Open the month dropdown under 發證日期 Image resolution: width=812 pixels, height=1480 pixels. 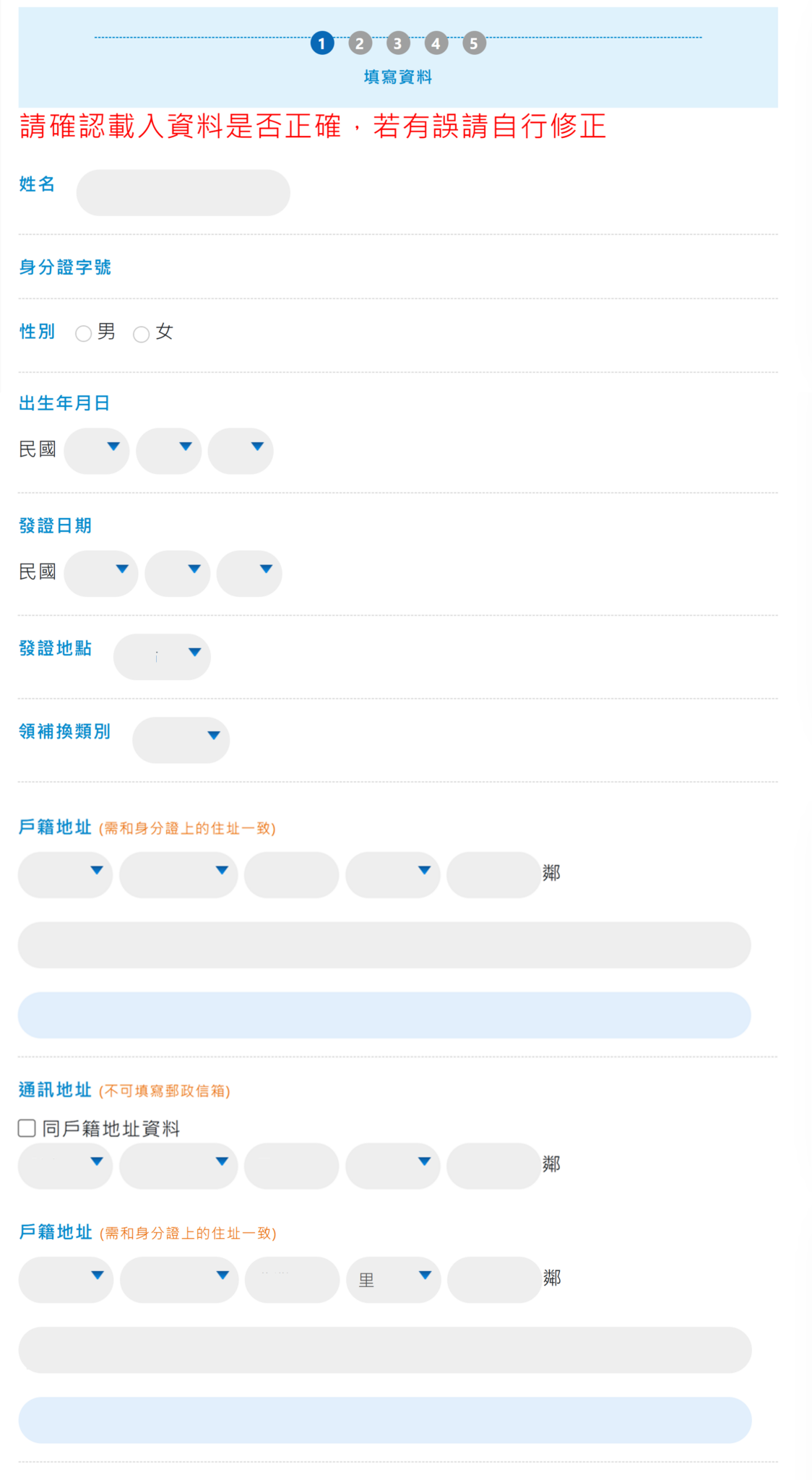[178, 574]
